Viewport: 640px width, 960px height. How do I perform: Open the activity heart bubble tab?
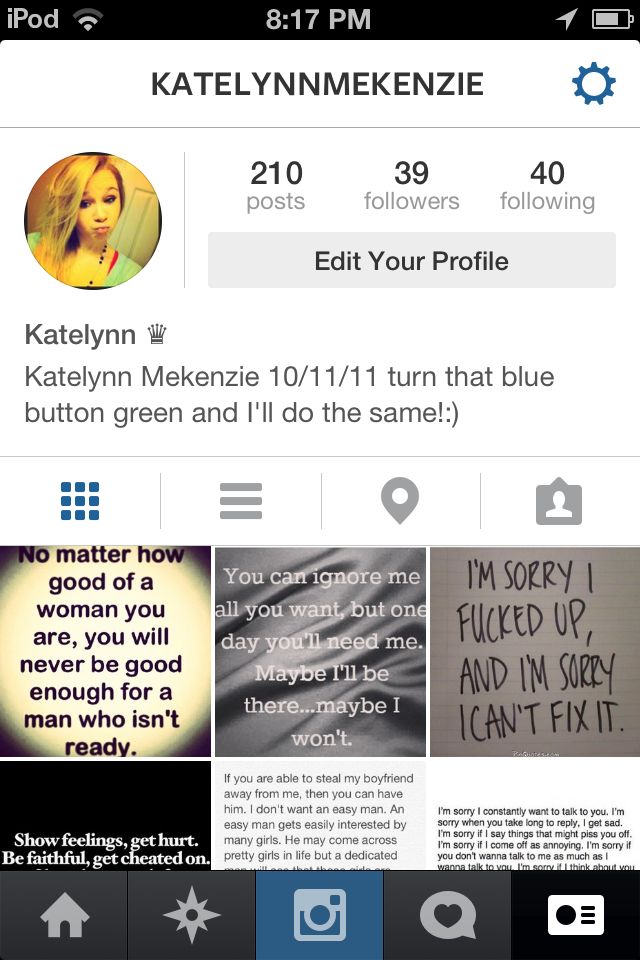[x=447, y=915]
